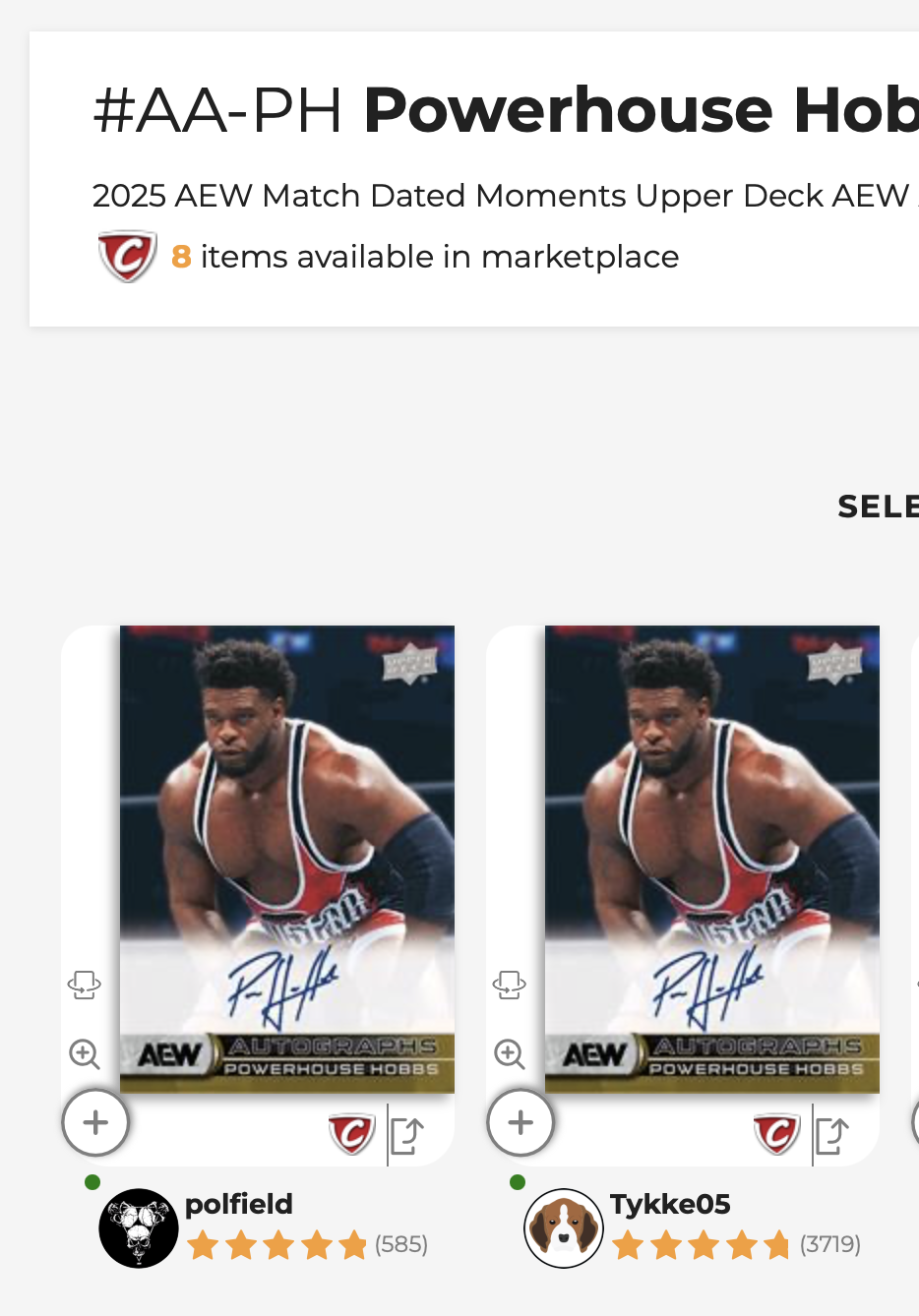Screen dimensions: 919x1316
Task: View Tykke05's seller profile
Action: pyautogui.click(x=669, y=1204)
